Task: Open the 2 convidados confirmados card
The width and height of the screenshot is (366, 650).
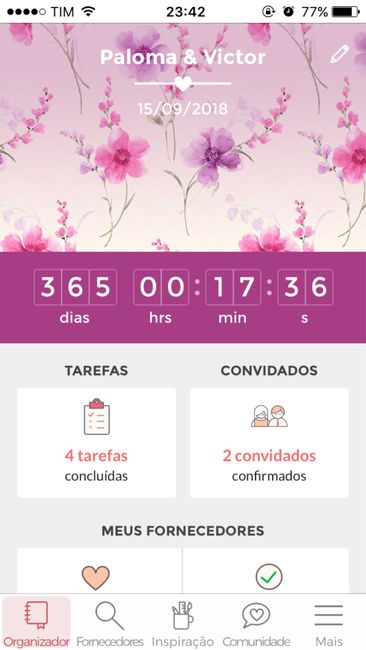Action: tap(269, 442)
